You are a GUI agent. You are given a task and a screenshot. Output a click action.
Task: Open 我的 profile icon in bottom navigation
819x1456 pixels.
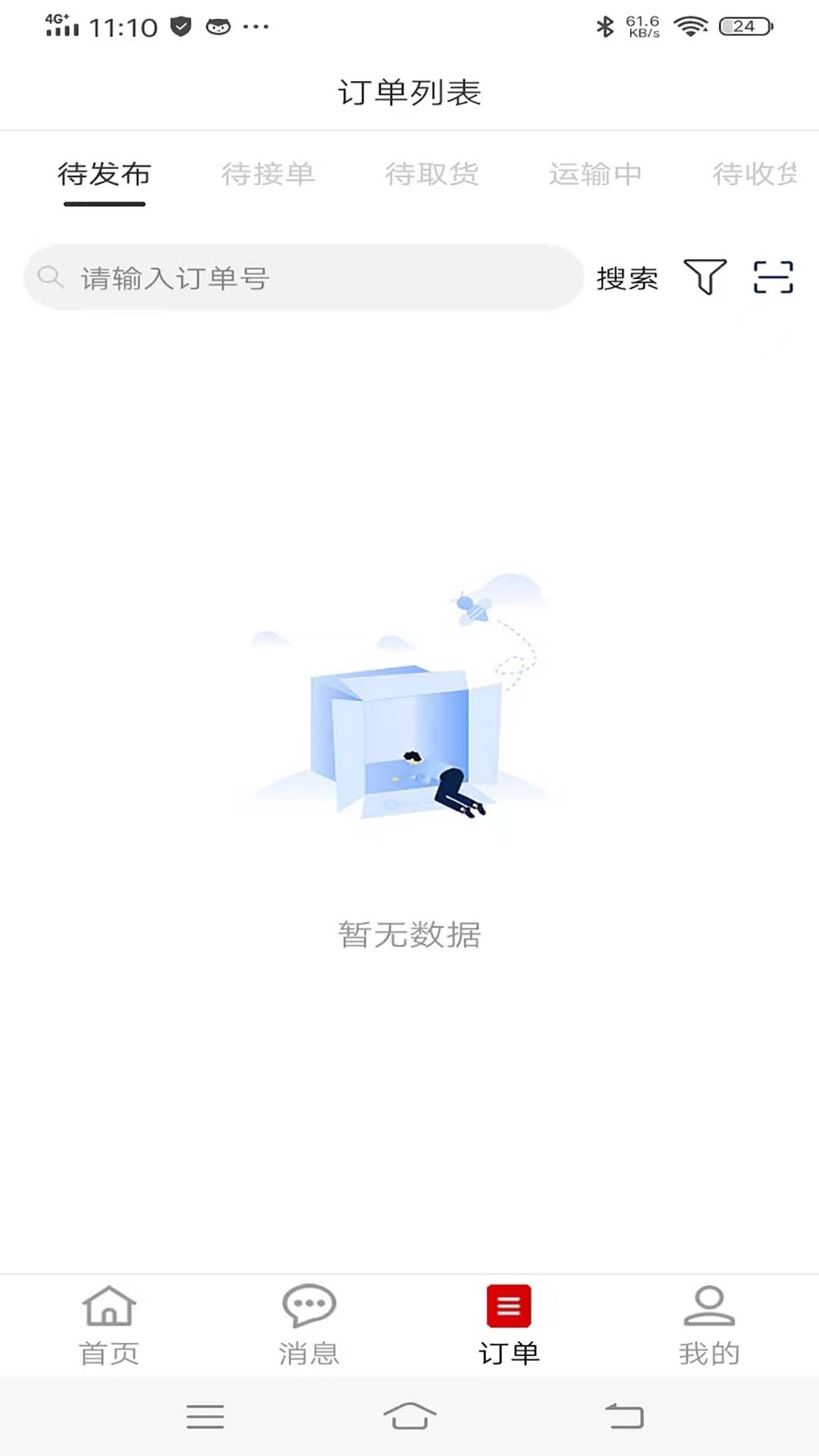[708, 1304]
